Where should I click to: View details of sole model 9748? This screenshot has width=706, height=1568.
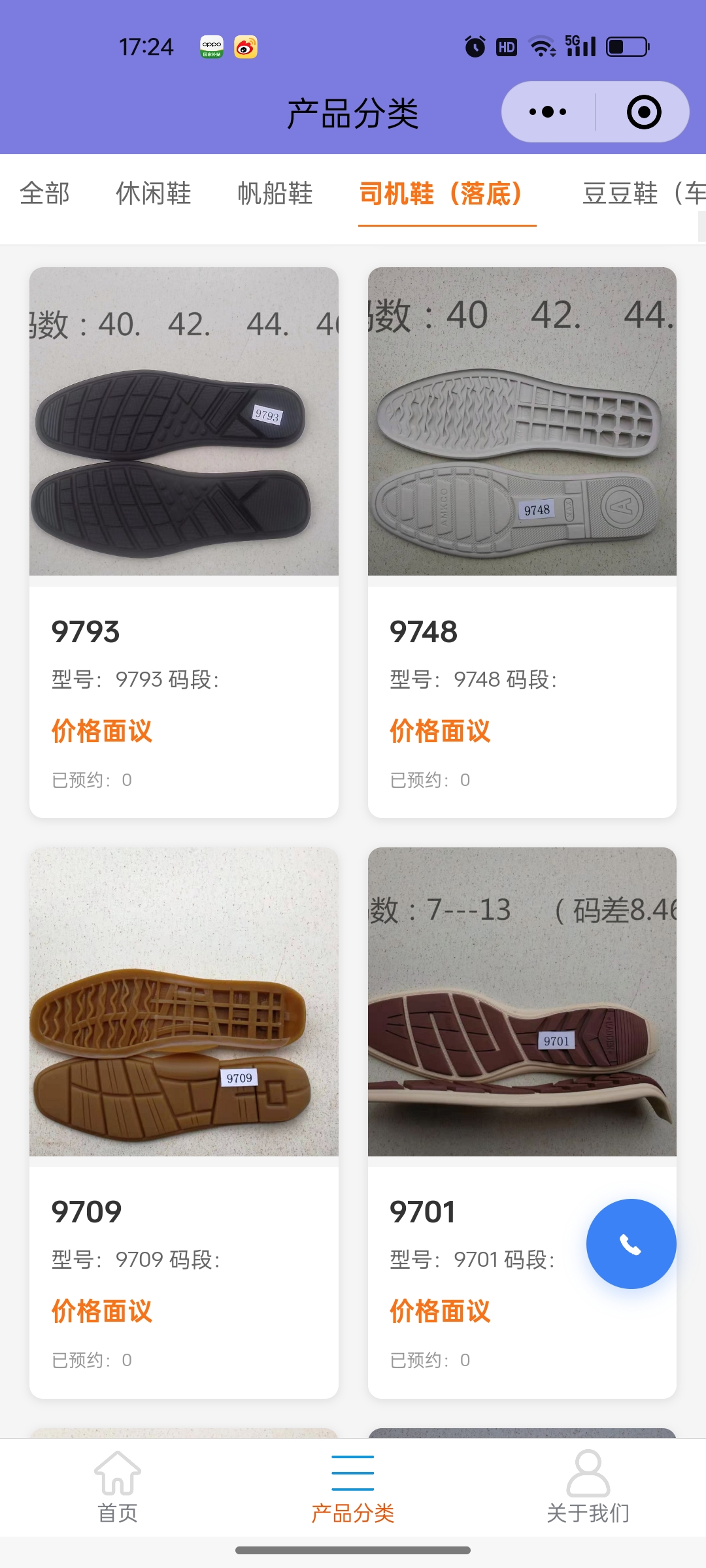[522, 542]
